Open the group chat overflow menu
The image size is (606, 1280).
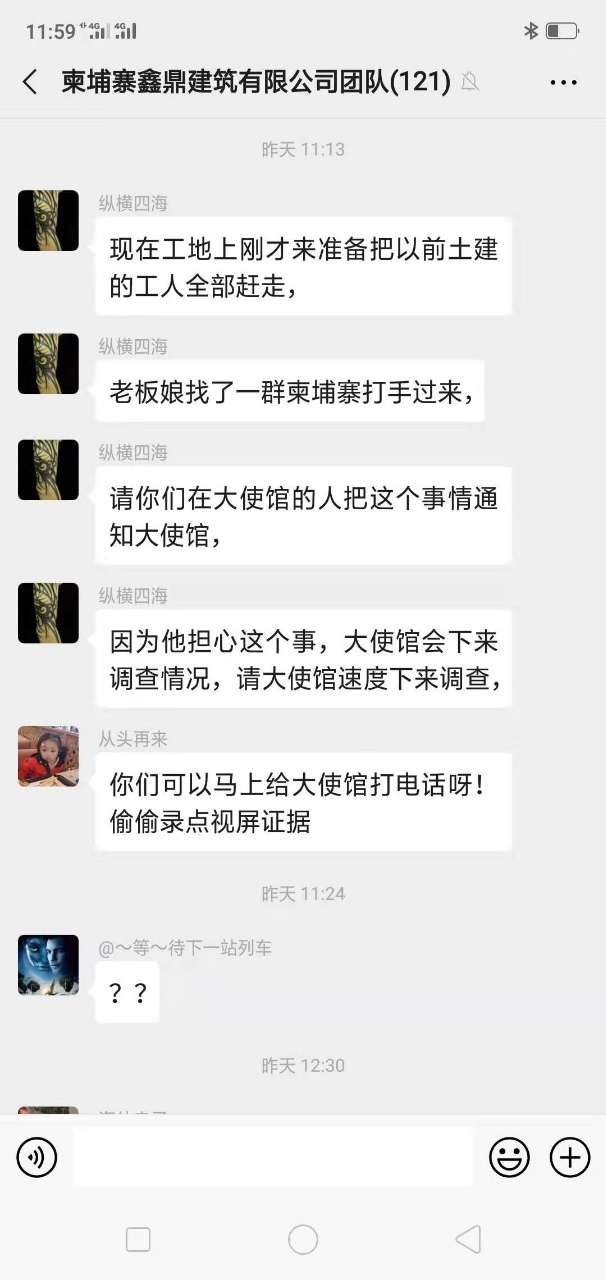coord(564,82)
